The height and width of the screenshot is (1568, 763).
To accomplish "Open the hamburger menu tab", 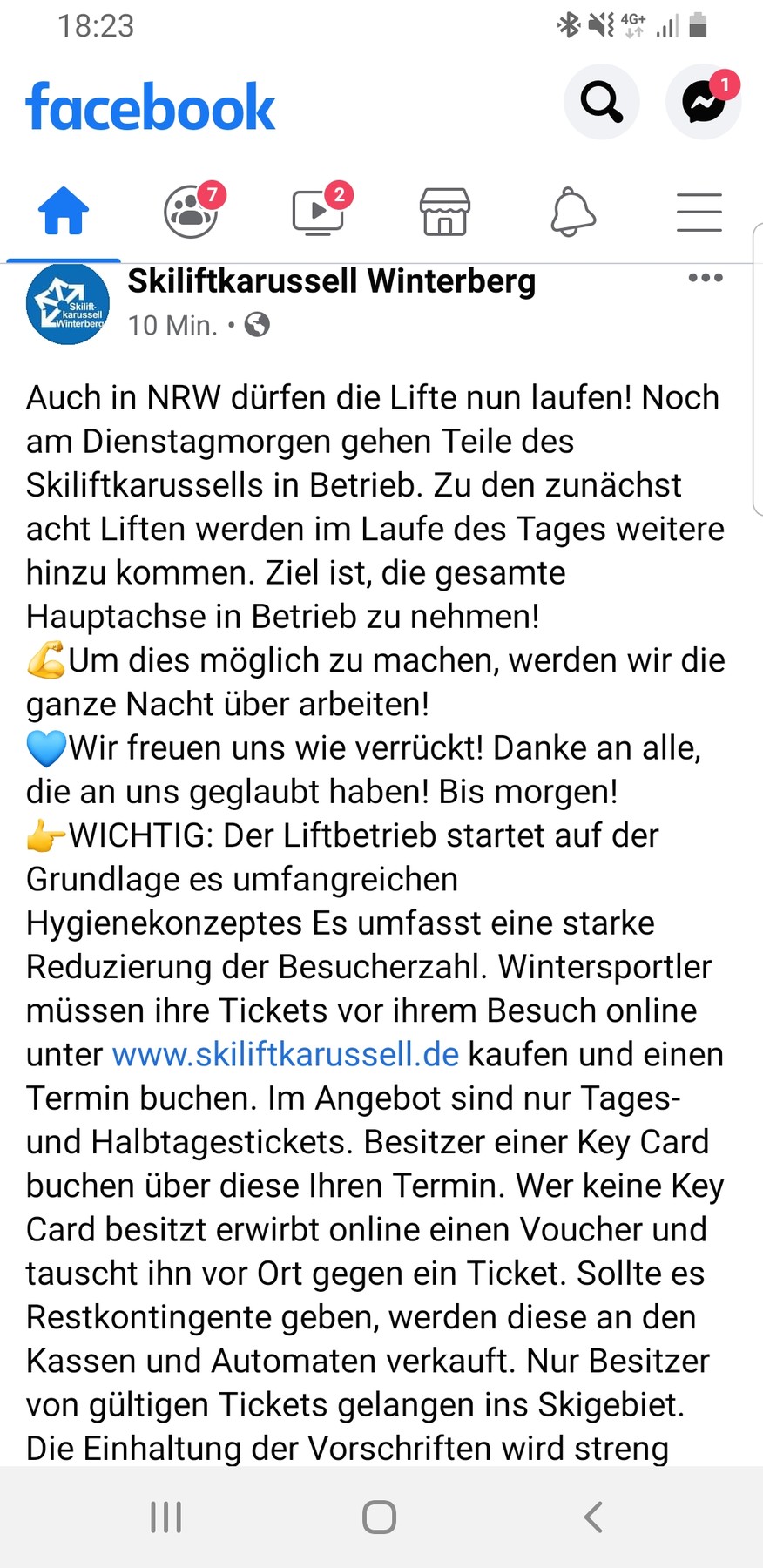I will coord(699,212).
